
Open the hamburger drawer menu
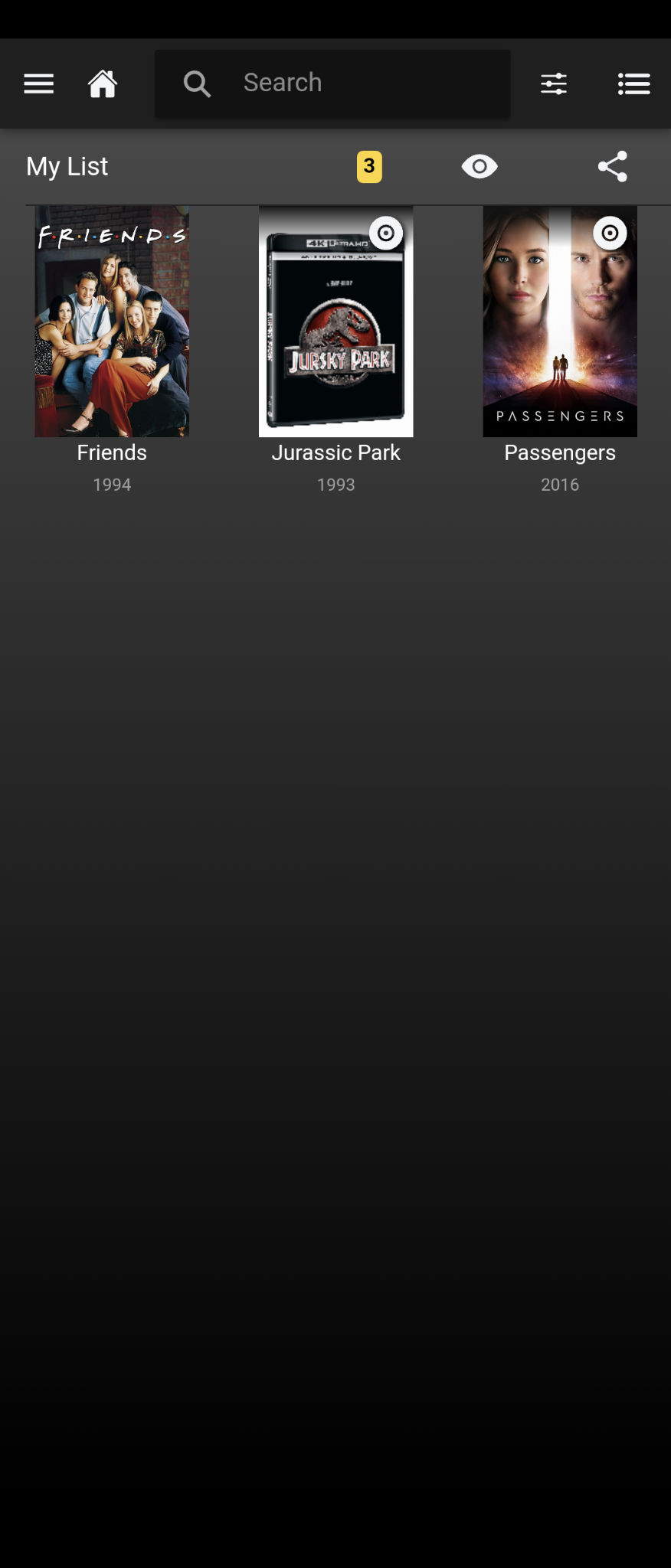pos(38,83)
